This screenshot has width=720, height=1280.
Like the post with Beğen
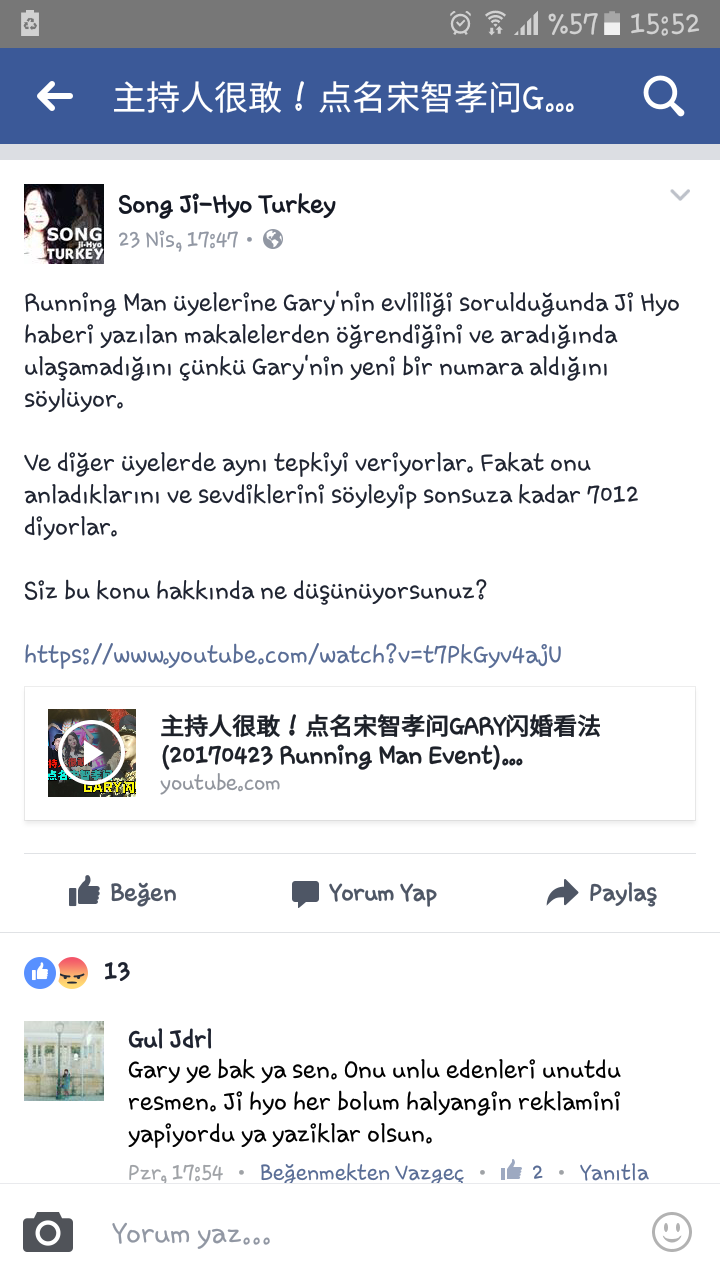click(x=122, y=893)
